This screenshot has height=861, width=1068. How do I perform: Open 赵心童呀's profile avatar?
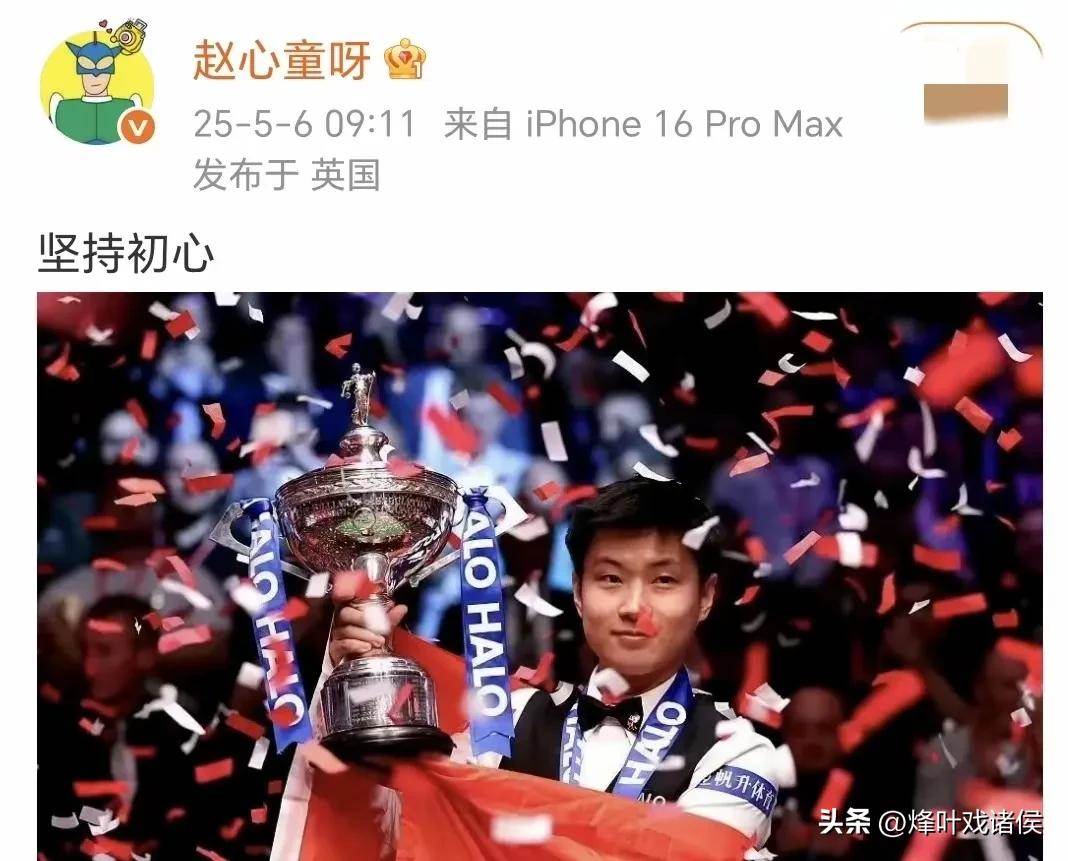(x=97, y=88)
